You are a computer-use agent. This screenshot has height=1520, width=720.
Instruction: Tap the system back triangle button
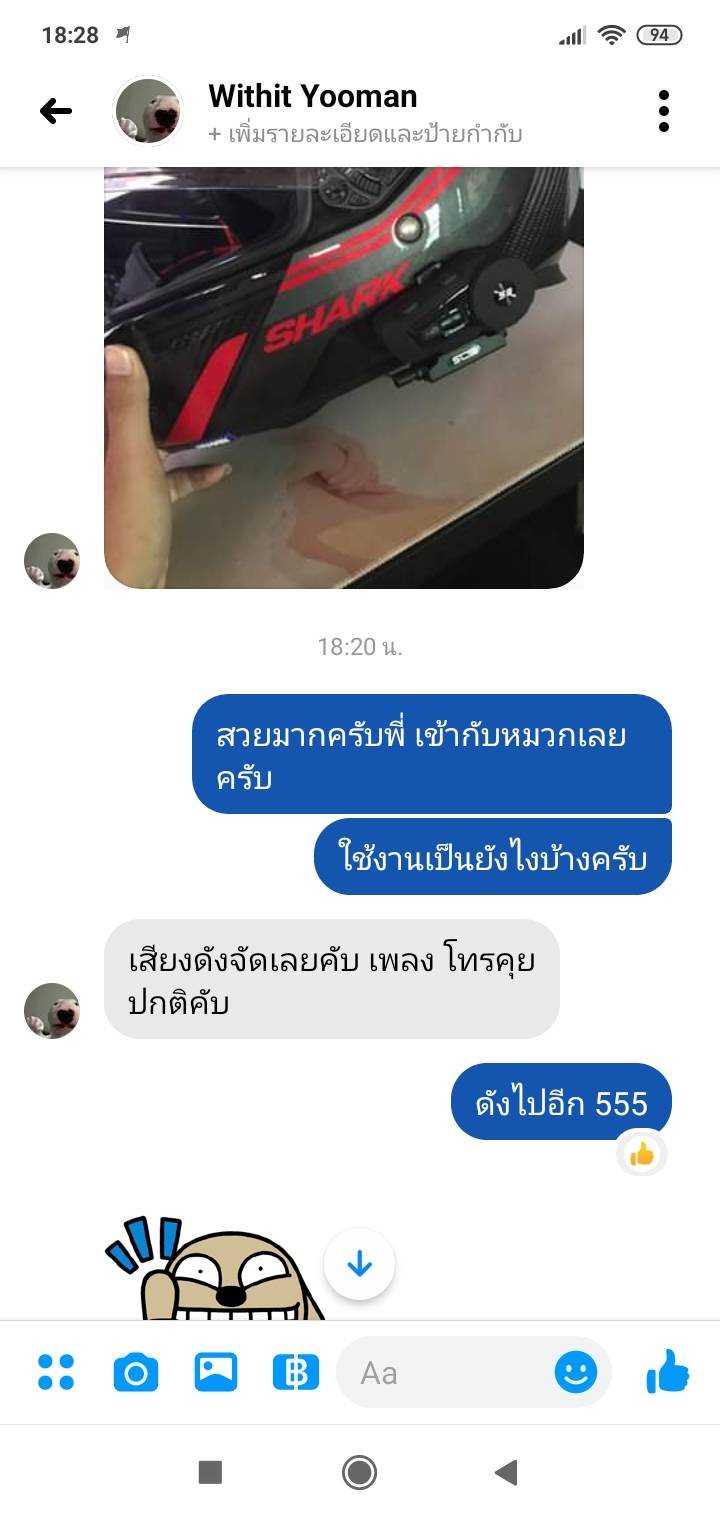506,1472
